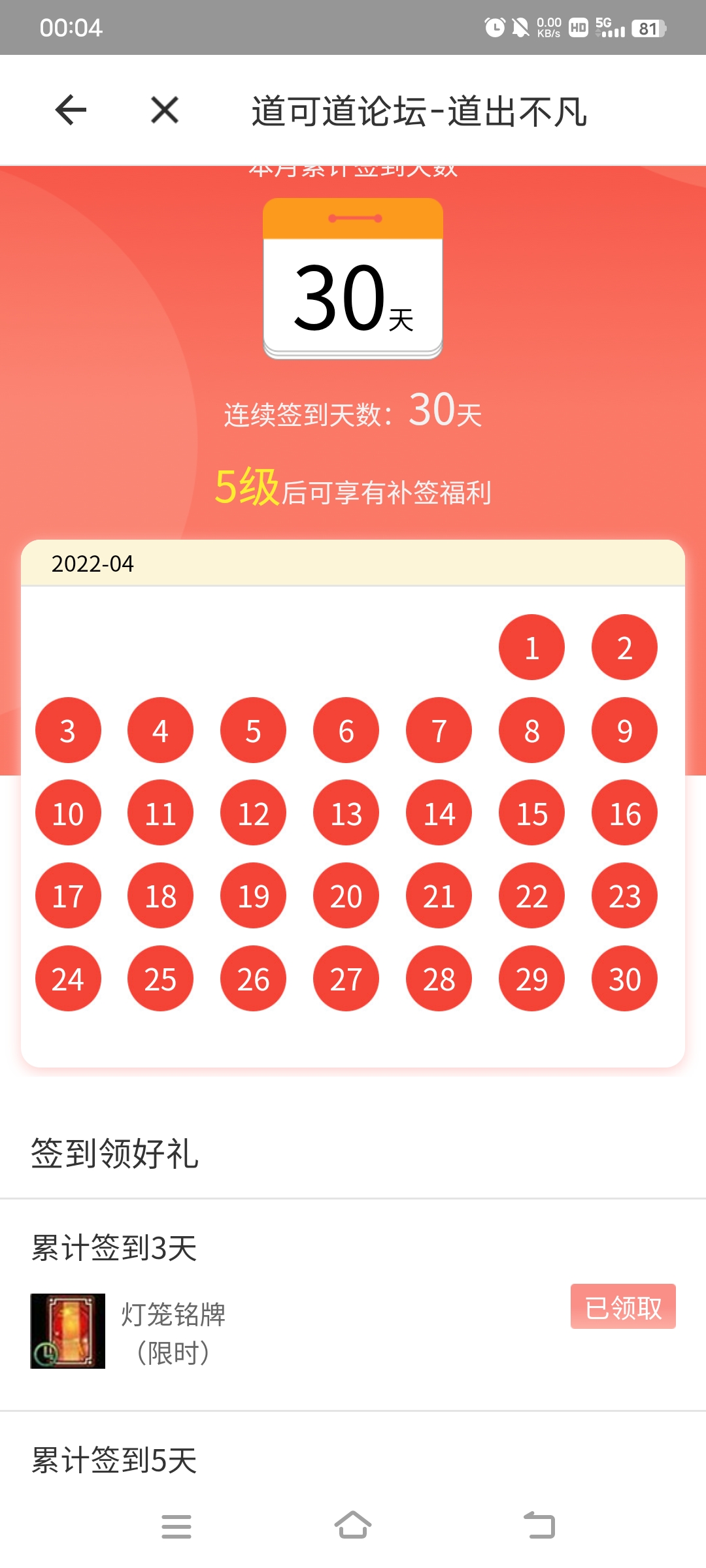
Task: Close the forum webview page
Action: pos(164,110)
